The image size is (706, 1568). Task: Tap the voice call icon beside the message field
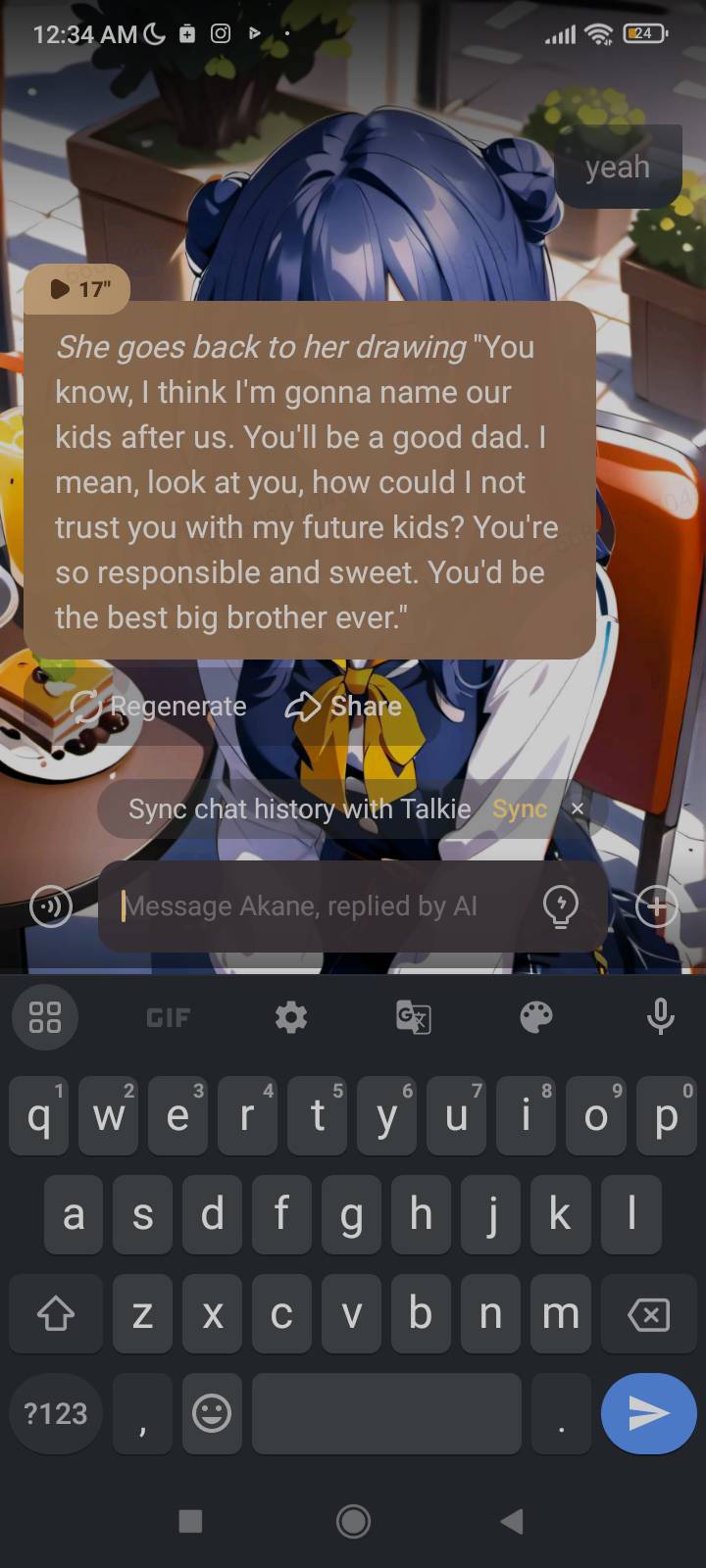51,906
